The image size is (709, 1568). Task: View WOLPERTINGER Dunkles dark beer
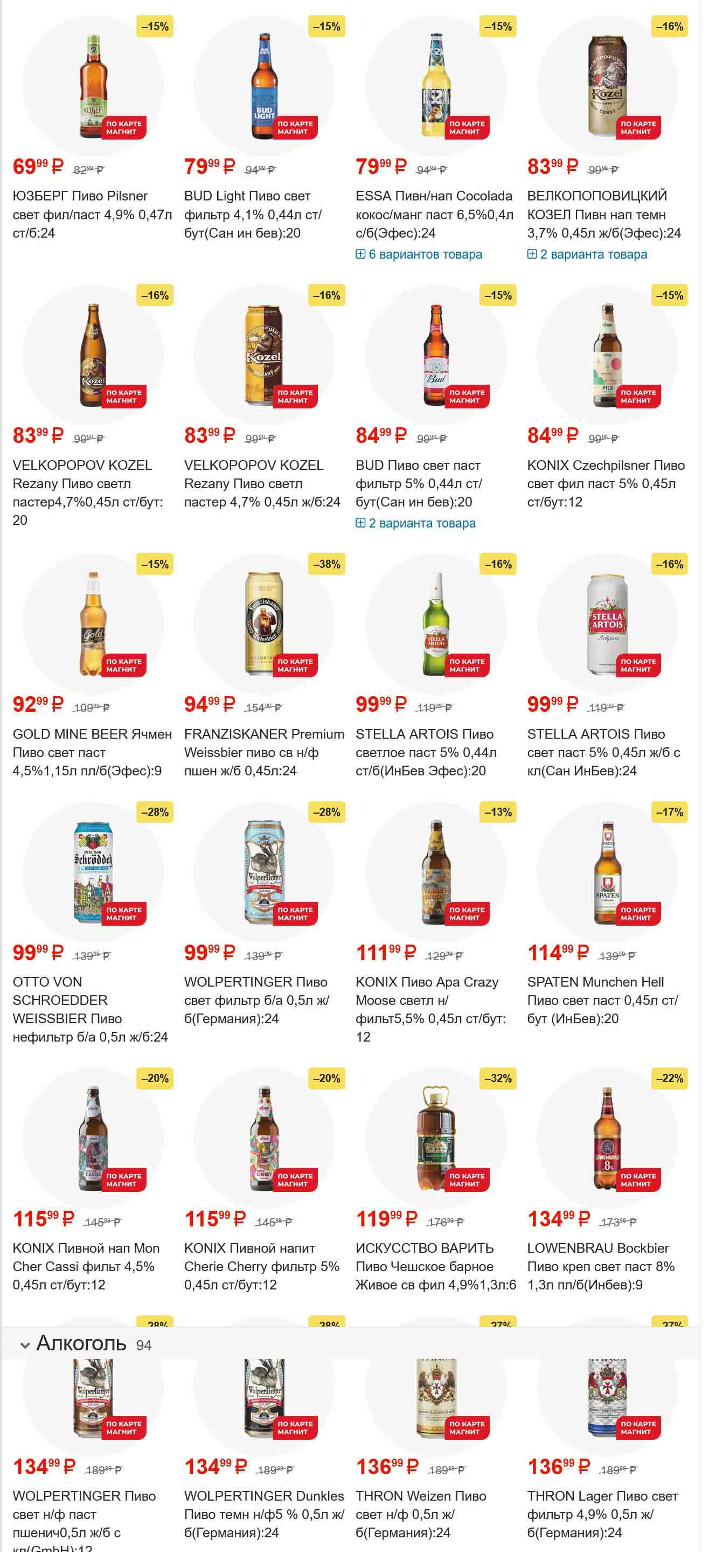click(x=263, y=1514)
